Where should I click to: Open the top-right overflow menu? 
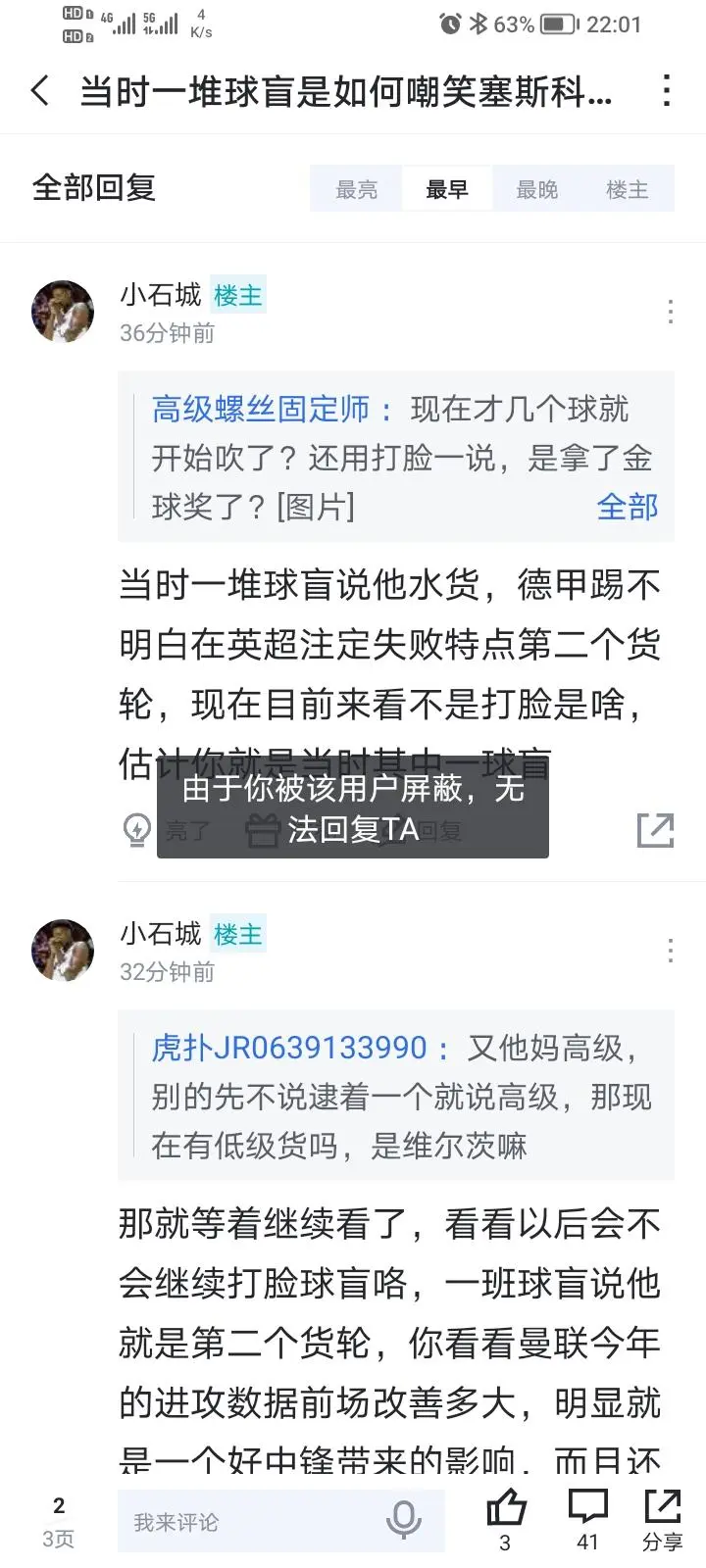tap(667, 91)
